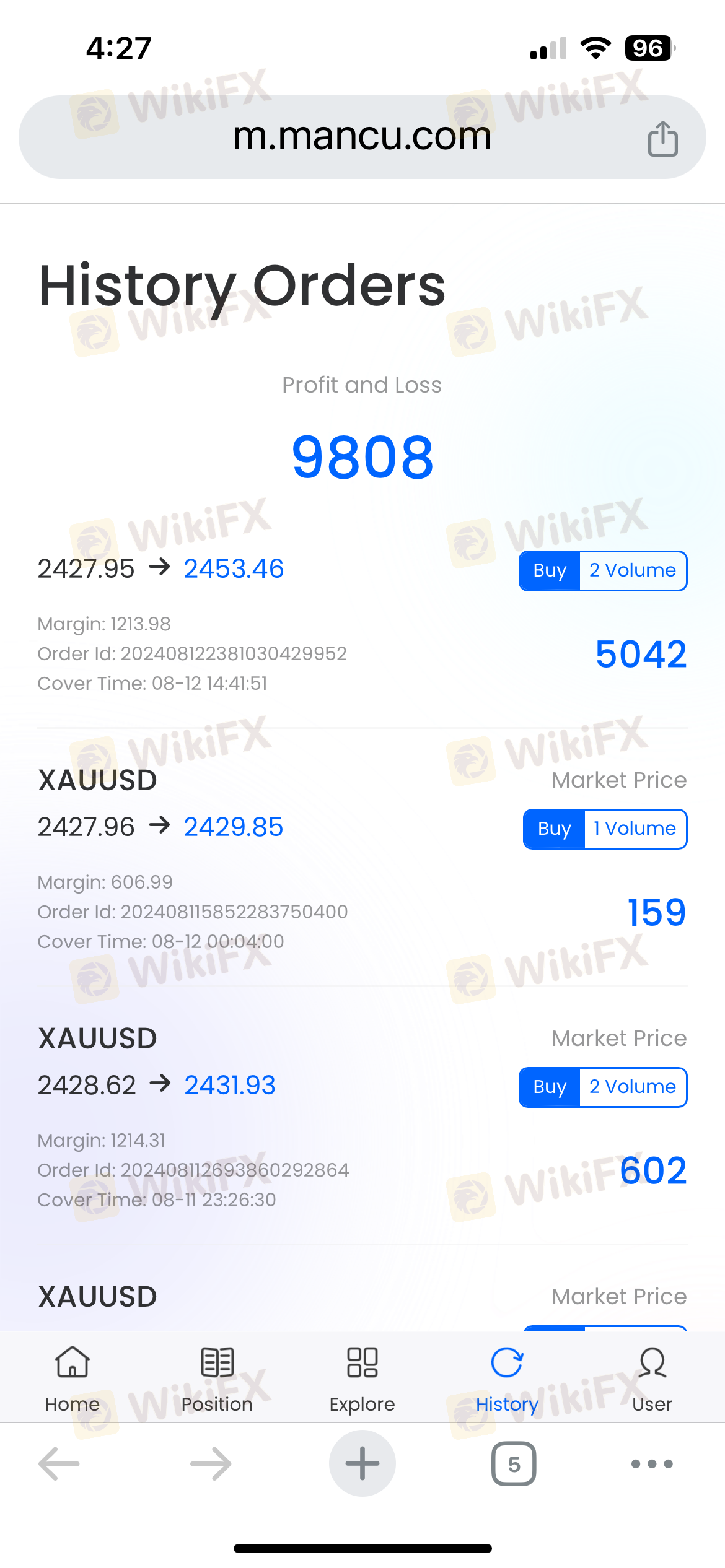Open a new browser tab
Image resolution: width=725 pixels, height=1568 pixels.
(x=362, y=1464)
